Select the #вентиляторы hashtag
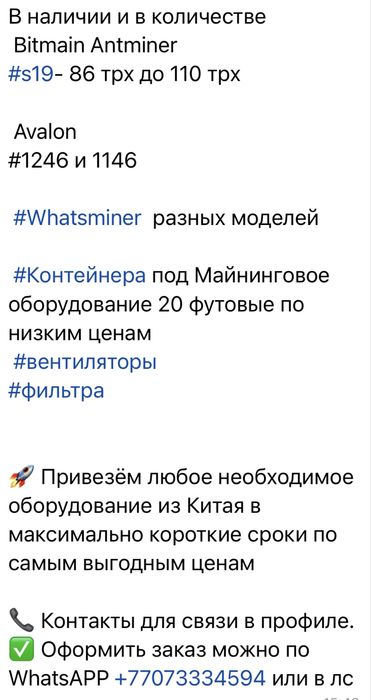This screenshot has width=371, height=700. 85,362
